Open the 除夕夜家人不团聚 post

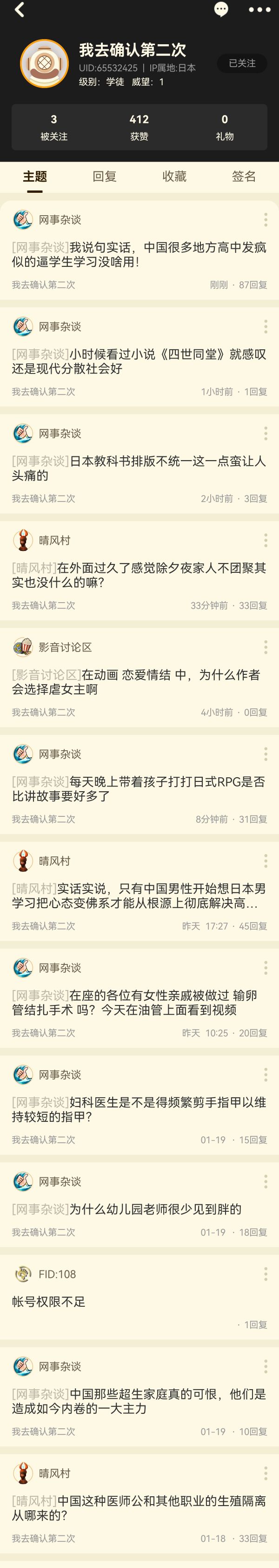click(139, 575)
